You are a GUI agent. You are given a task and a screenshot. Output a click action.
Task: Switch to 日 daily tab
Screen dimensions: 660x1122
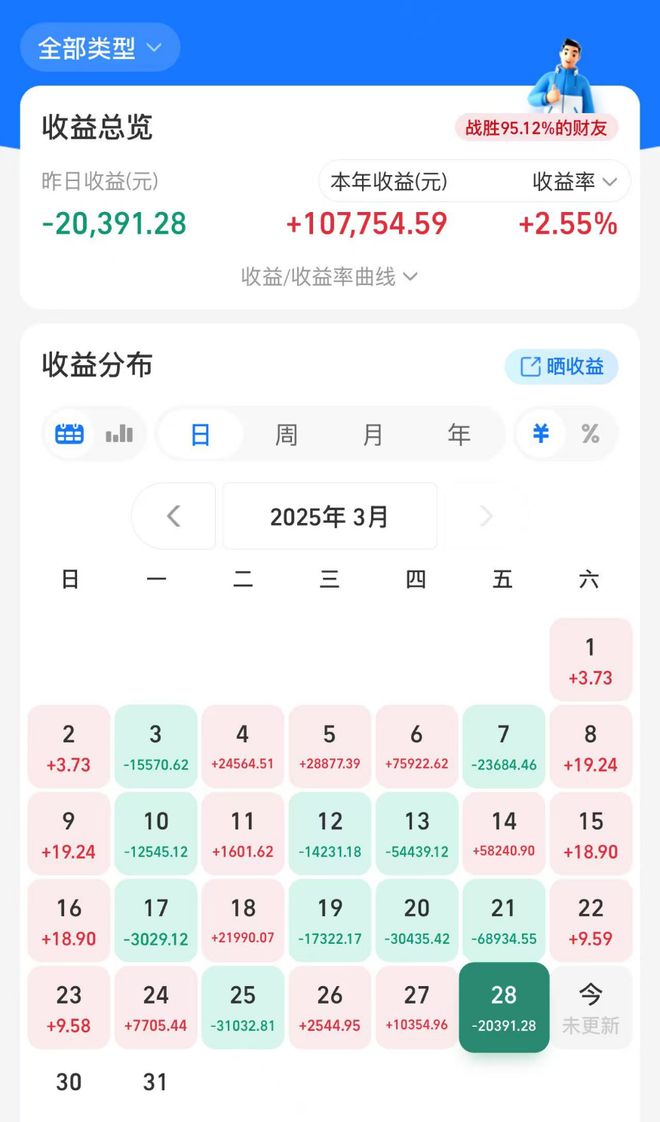click(200, 435)
